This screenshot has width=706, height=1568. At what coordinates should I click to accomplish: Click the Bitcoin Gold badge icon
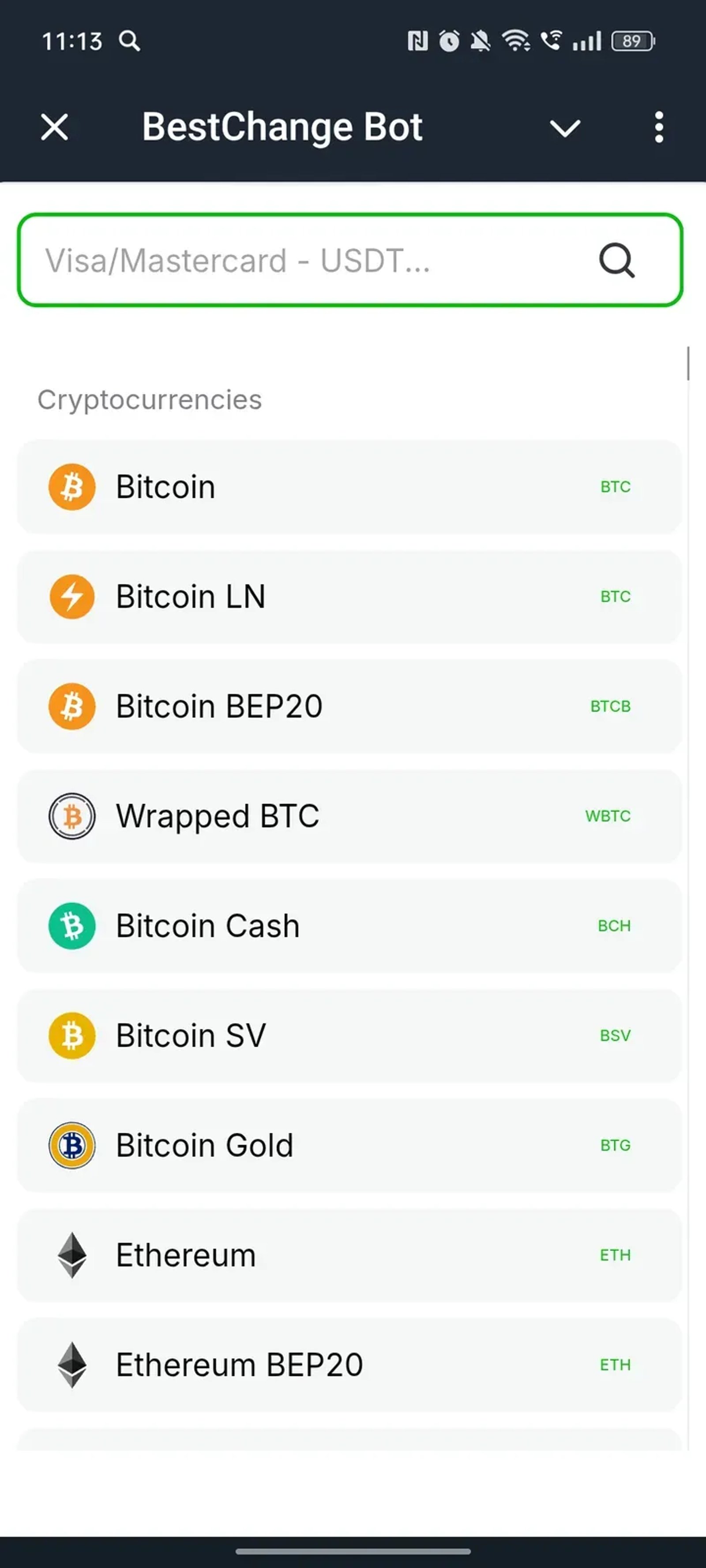tap(71, 1145)
